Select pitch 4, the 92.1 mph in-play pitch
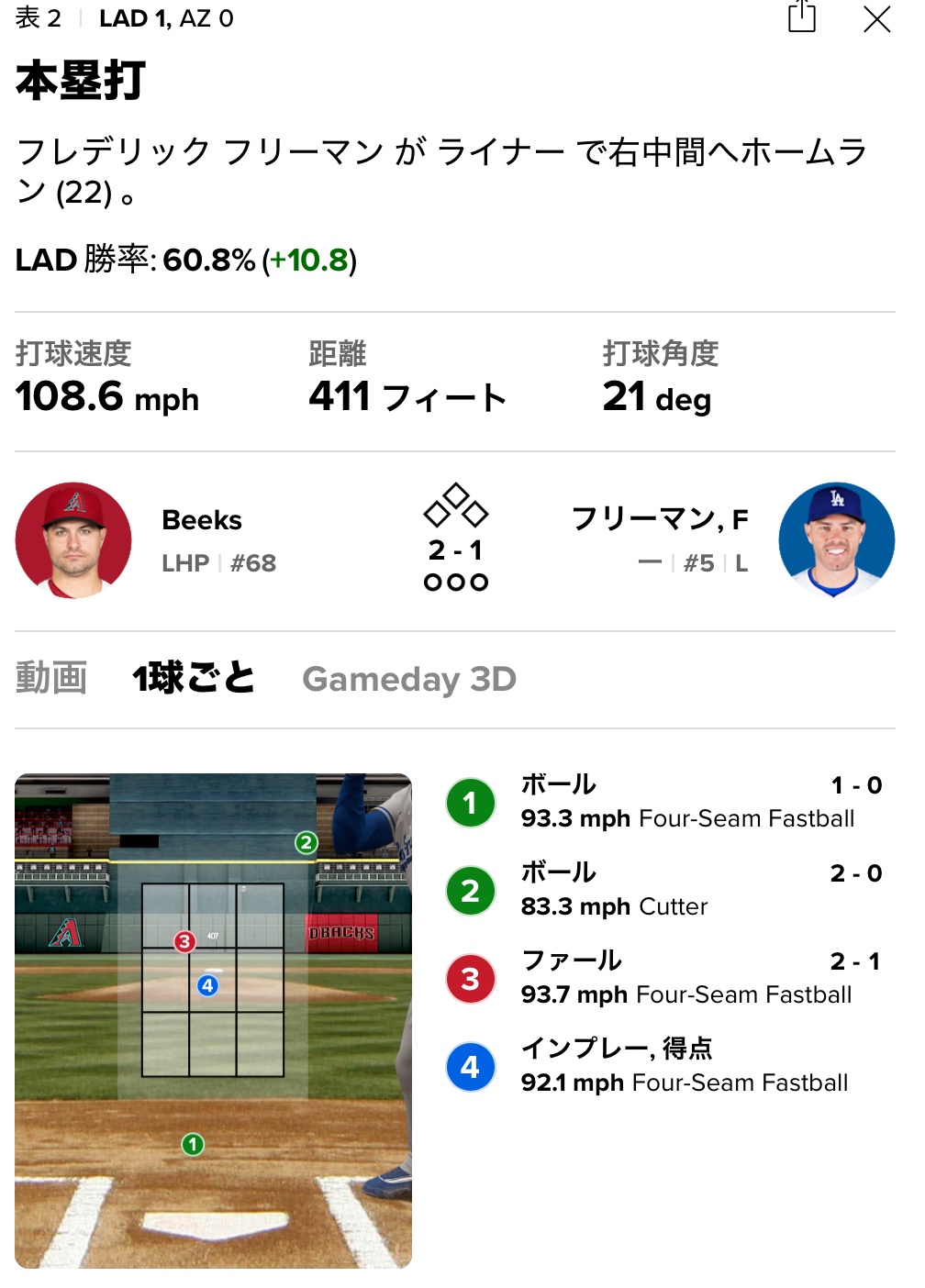This screenshot has width=925, height=1288. tap(664, 1066)
